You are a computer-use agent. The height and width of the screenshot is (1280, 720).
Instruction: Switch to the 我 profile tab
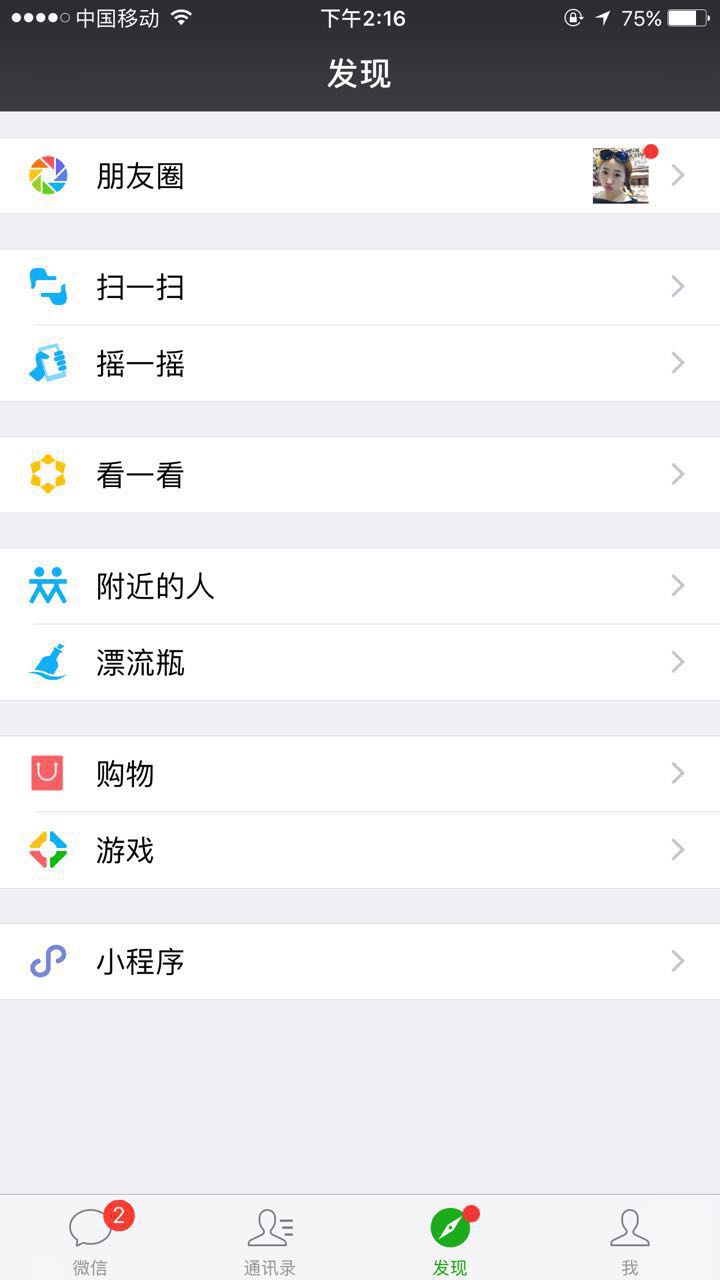[x=630, y=1238]
